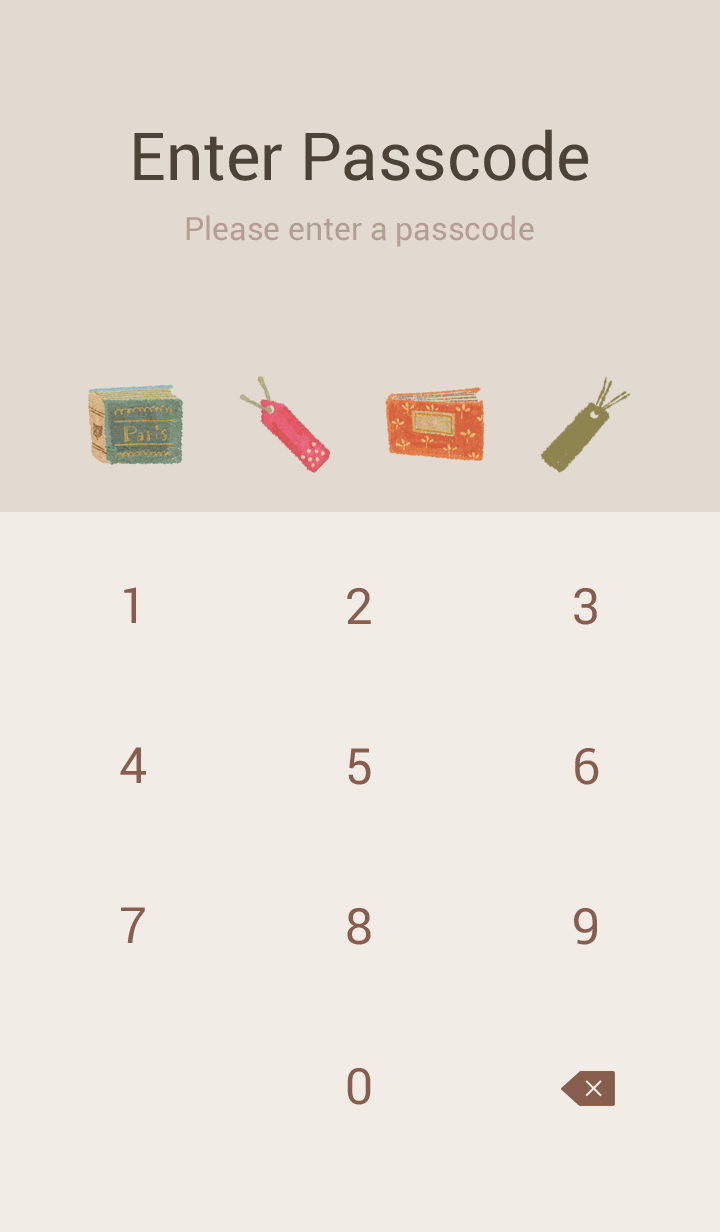Tap the number 2 key
This screenshot has width=720, height=1232.
[x=359, y=607]
